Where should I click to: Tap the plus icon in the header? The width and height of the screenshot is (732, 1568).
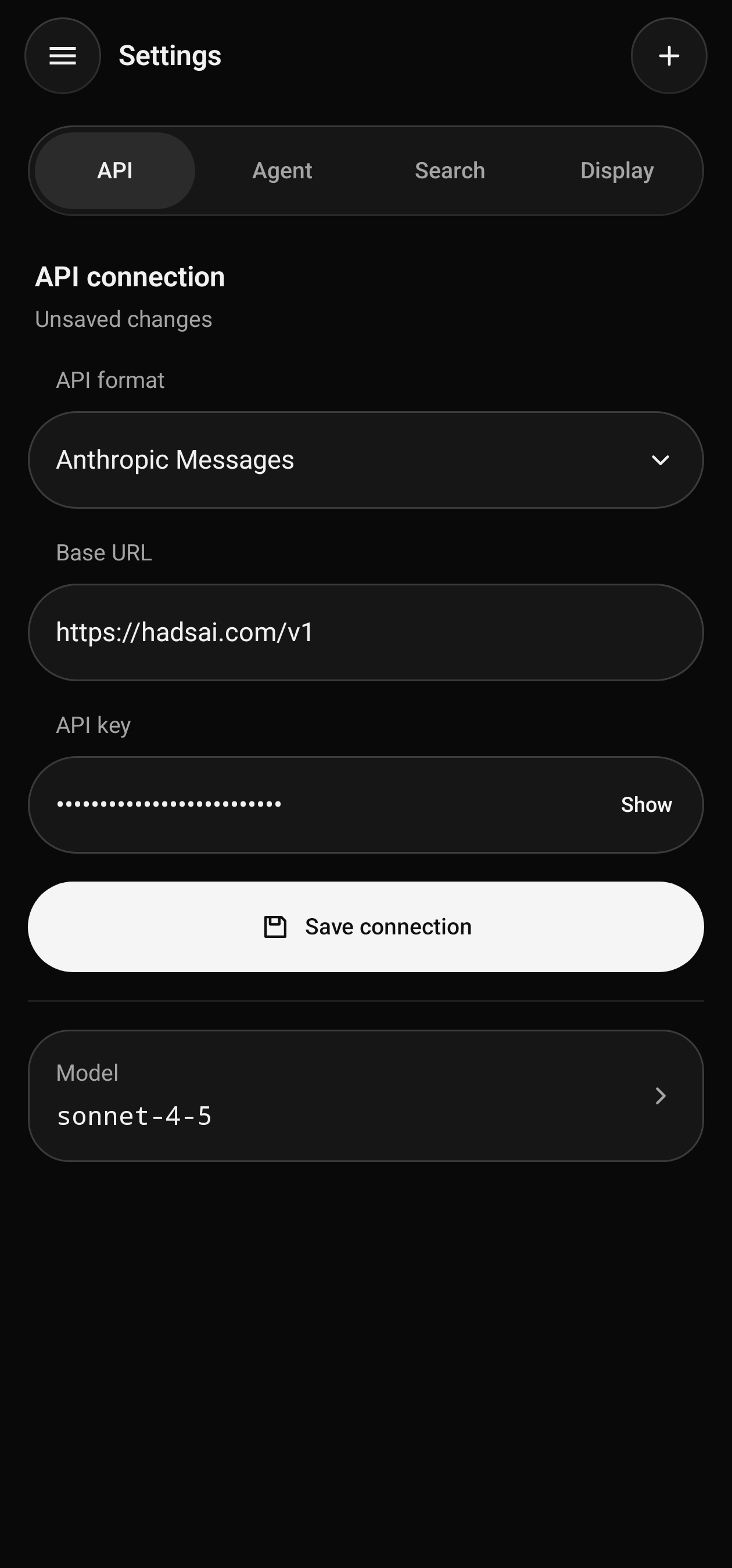coord(669,56)
